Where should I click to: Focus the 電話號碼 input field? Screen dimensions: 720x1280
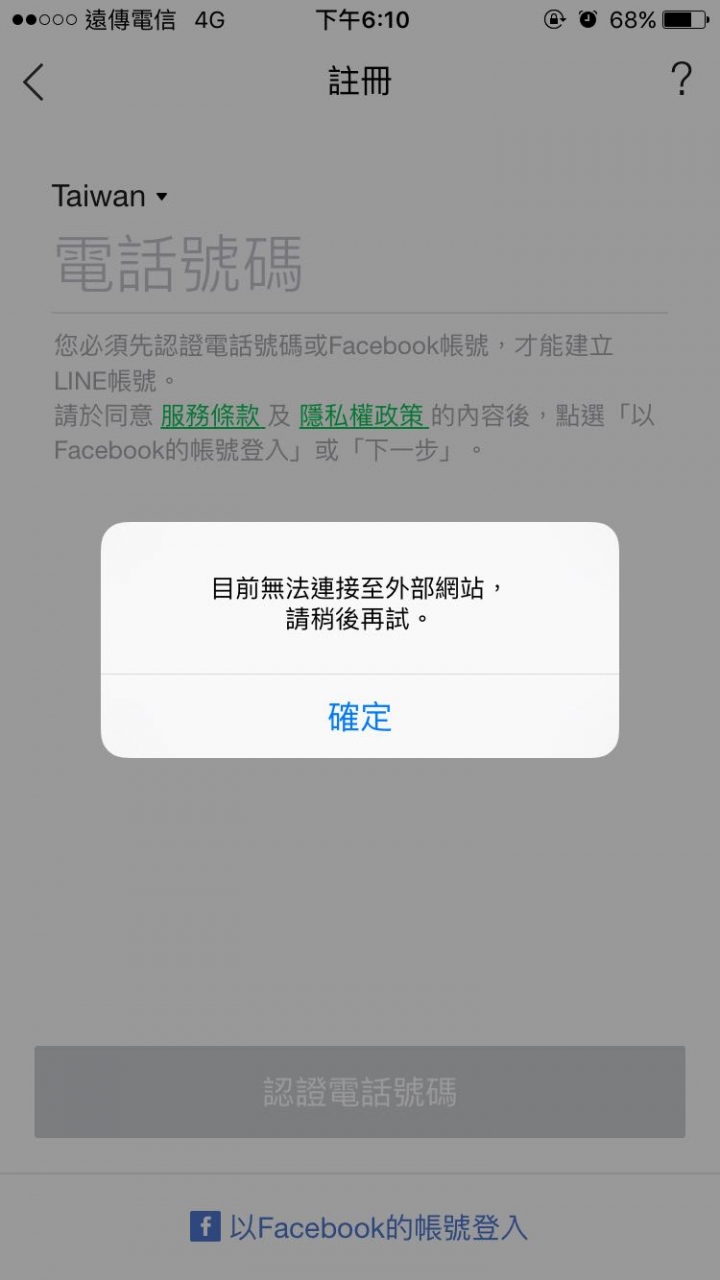pyautogui.click(x=360, y=264)
